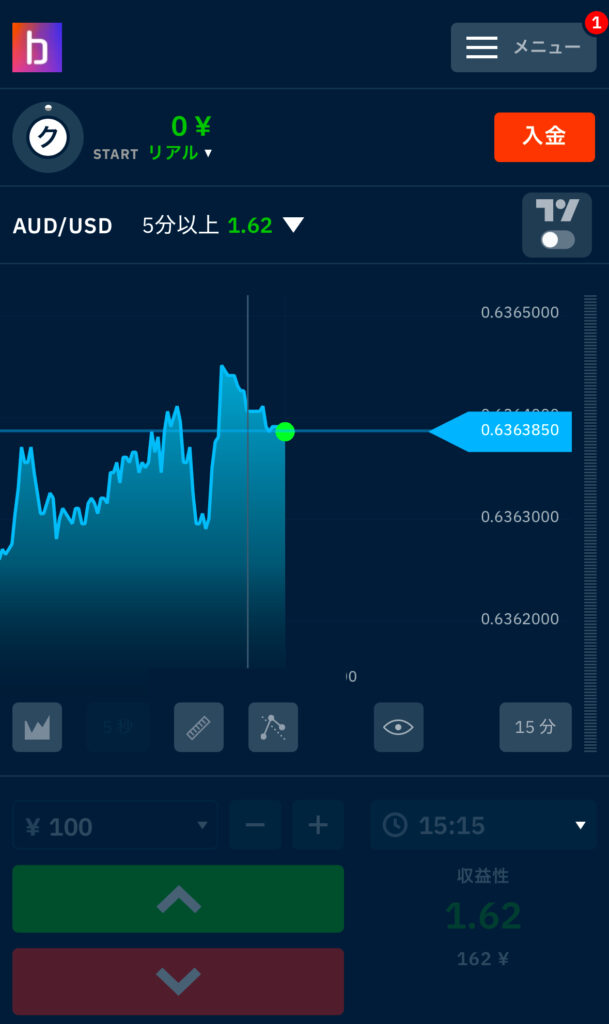
Task: Decrease the amount with the minus button
Action: [x=255, y=825]
